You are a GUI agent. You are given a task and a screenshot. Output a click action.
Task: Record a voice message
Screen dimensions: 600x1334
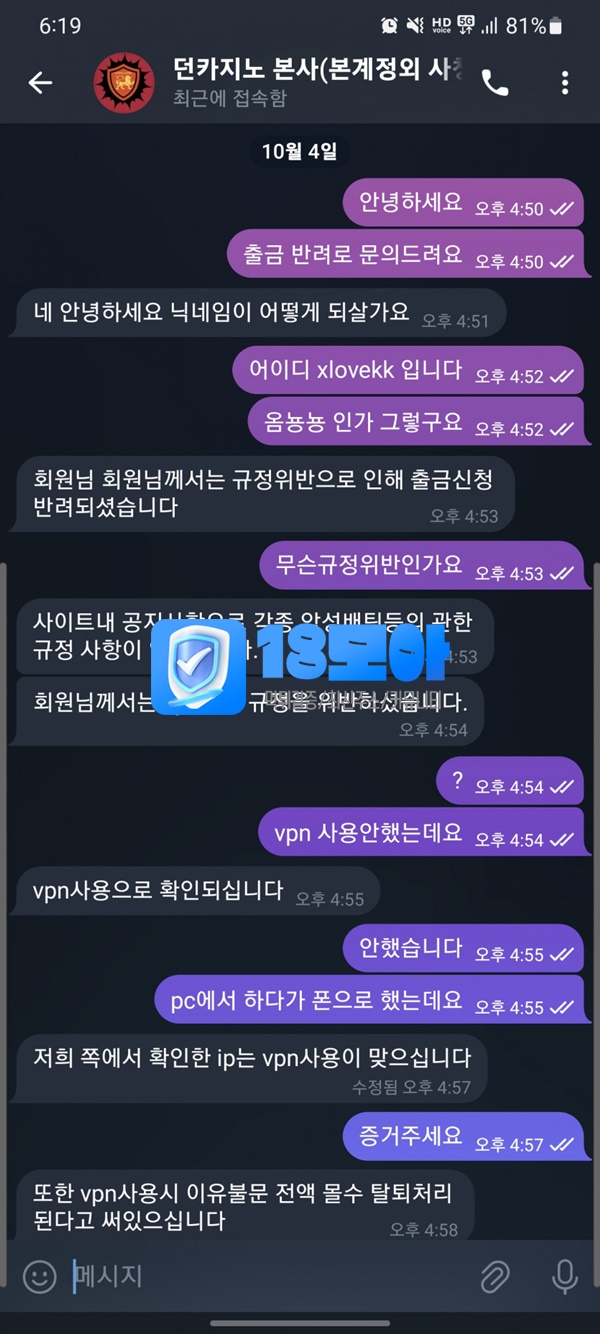coord(565,1276)
